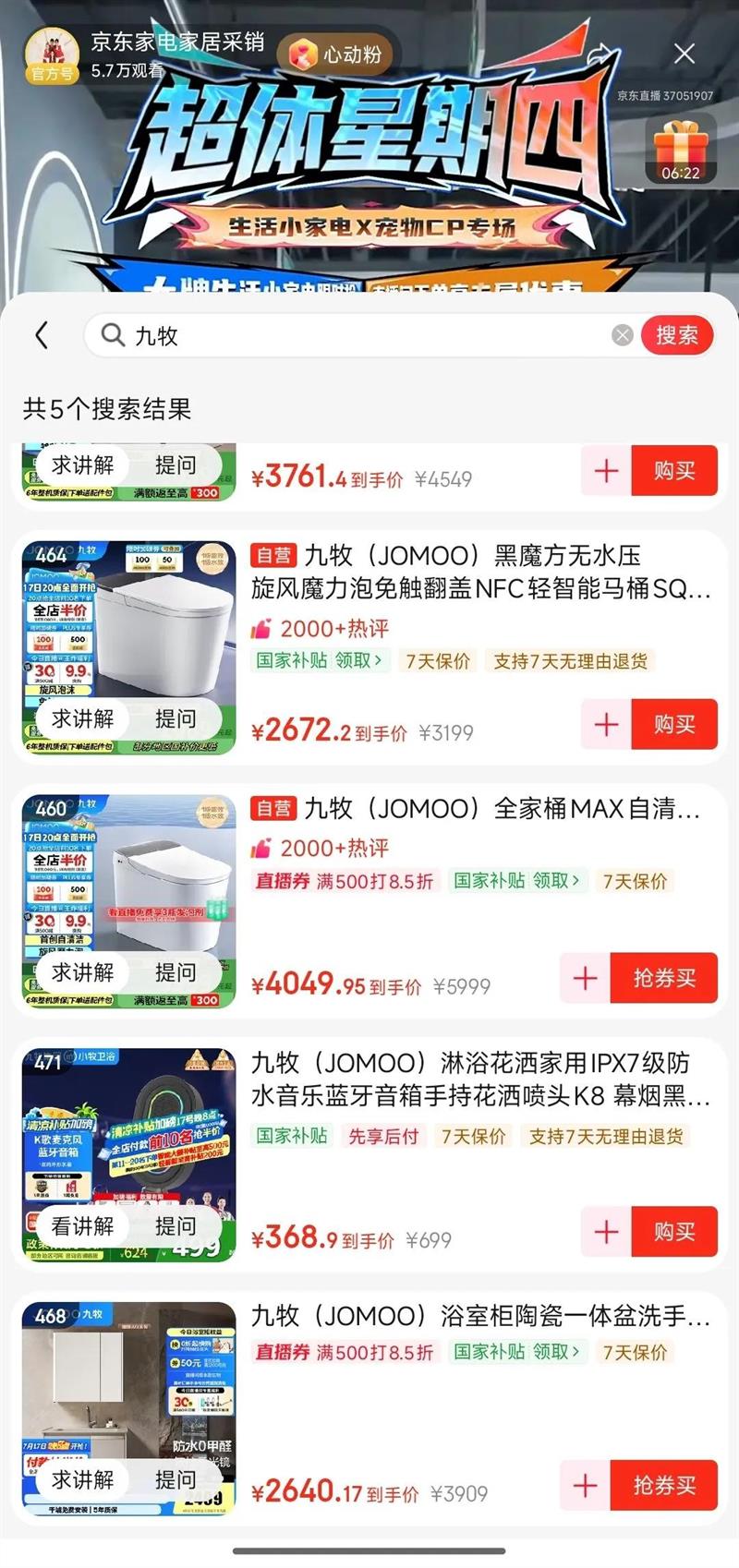This screenshot has width=739, height=1568.
Task: Buy the 黑魔方 smart toilet at ¥2672.2
Action: click(674, 724)
